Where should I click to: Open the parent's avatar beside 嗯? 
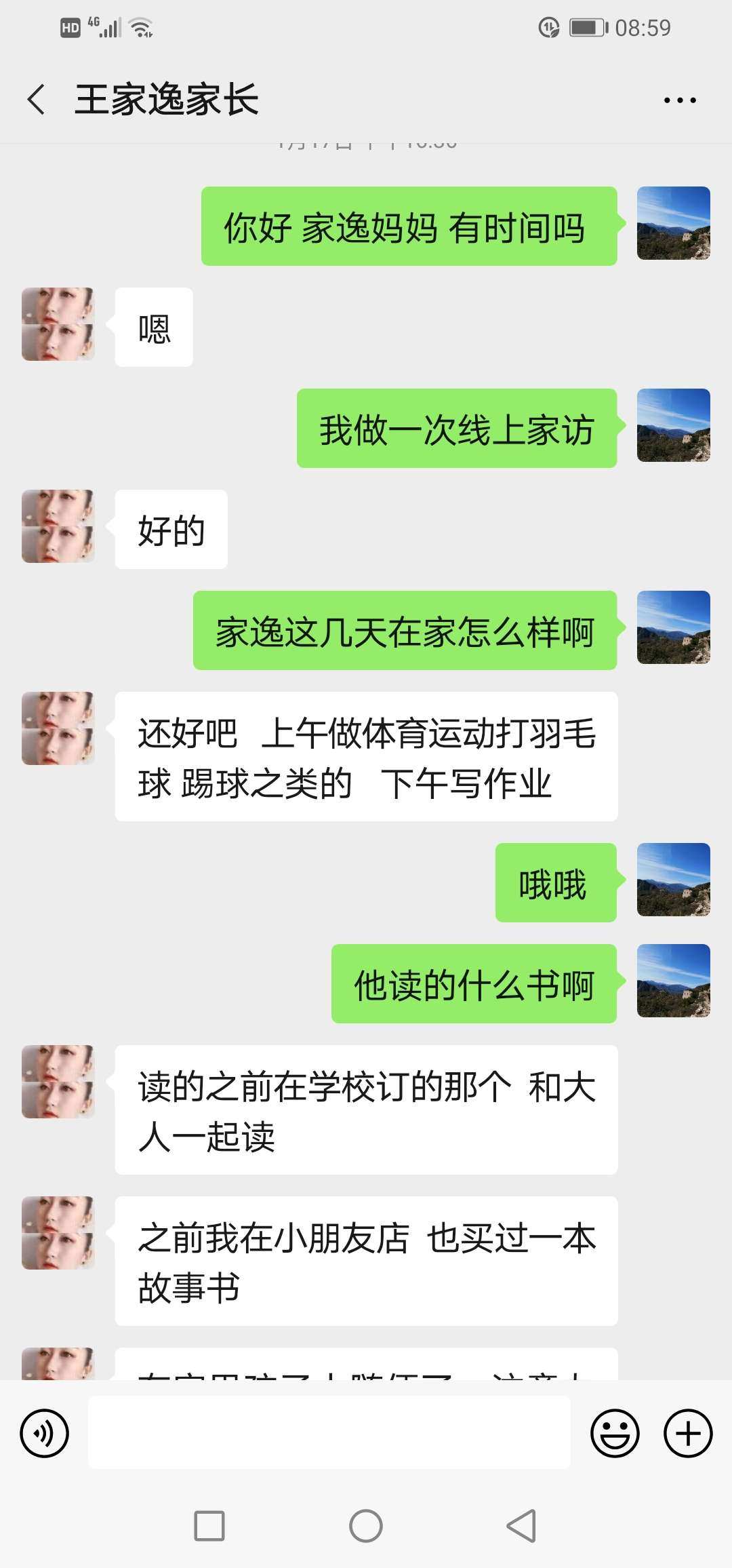point(58,324)
